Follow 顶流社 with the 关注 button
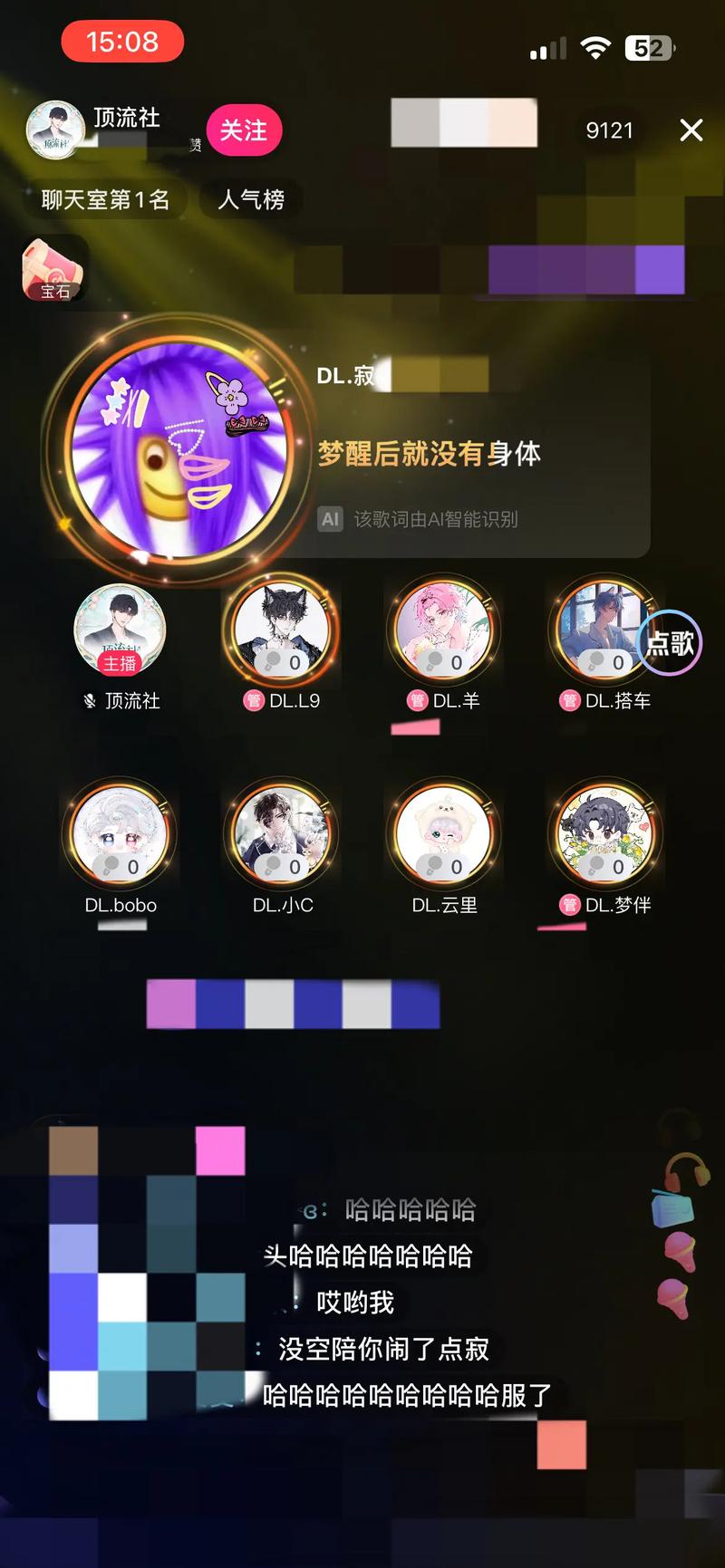This screenshot has width=725, height=1568. click(244, 130)
